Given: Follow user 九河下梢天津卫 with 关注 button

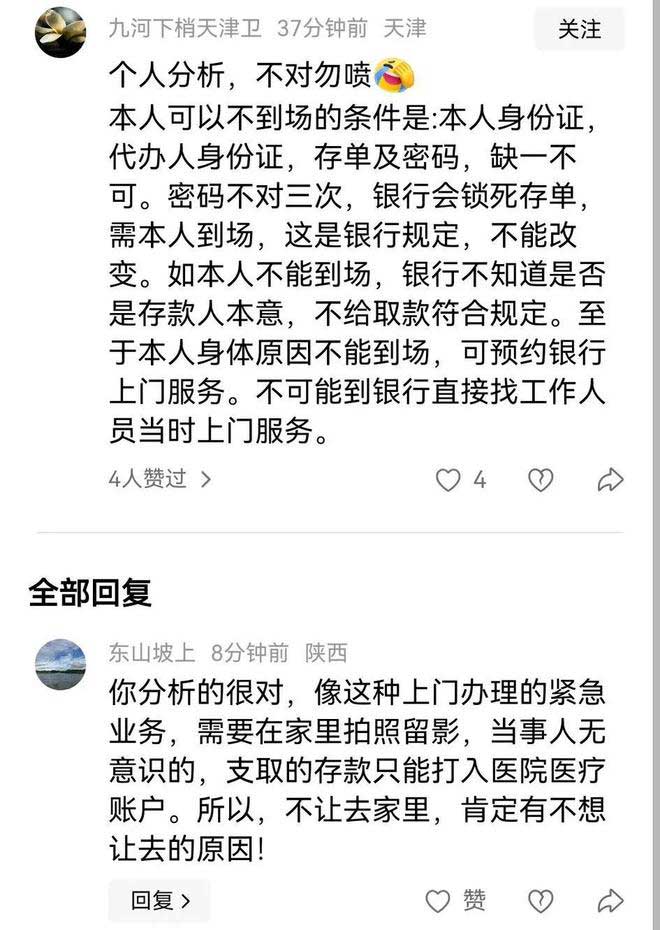Looking at the screenshot, I should [x=579, y=30].
